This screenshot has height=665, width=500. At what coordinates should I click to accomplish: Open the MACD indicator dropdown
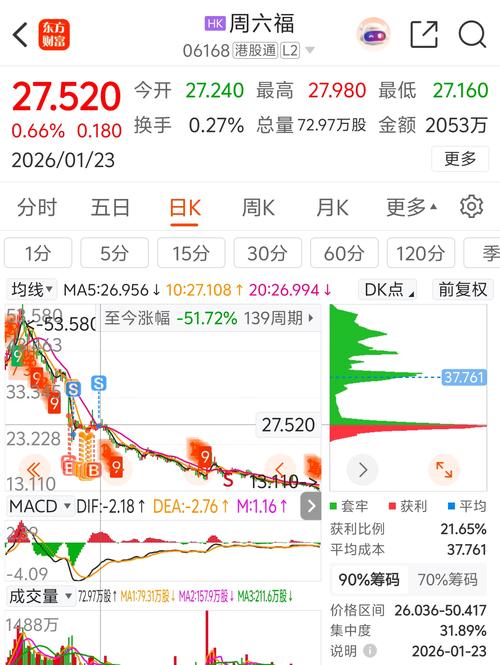(x=39, y=506)
